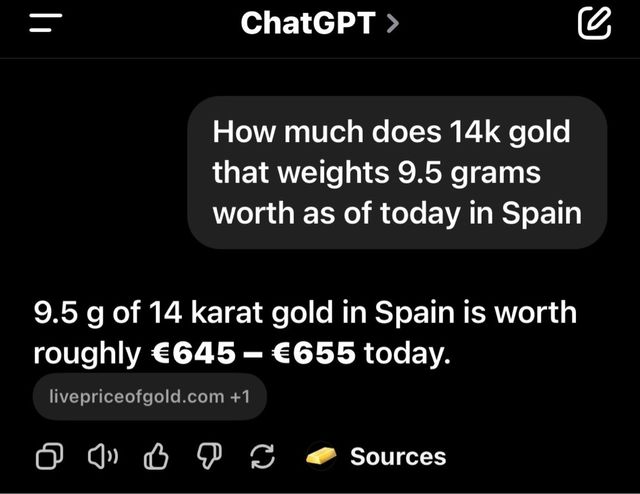Copy the response text
This screenshot has height=494, width=640.
coord(48,457)
